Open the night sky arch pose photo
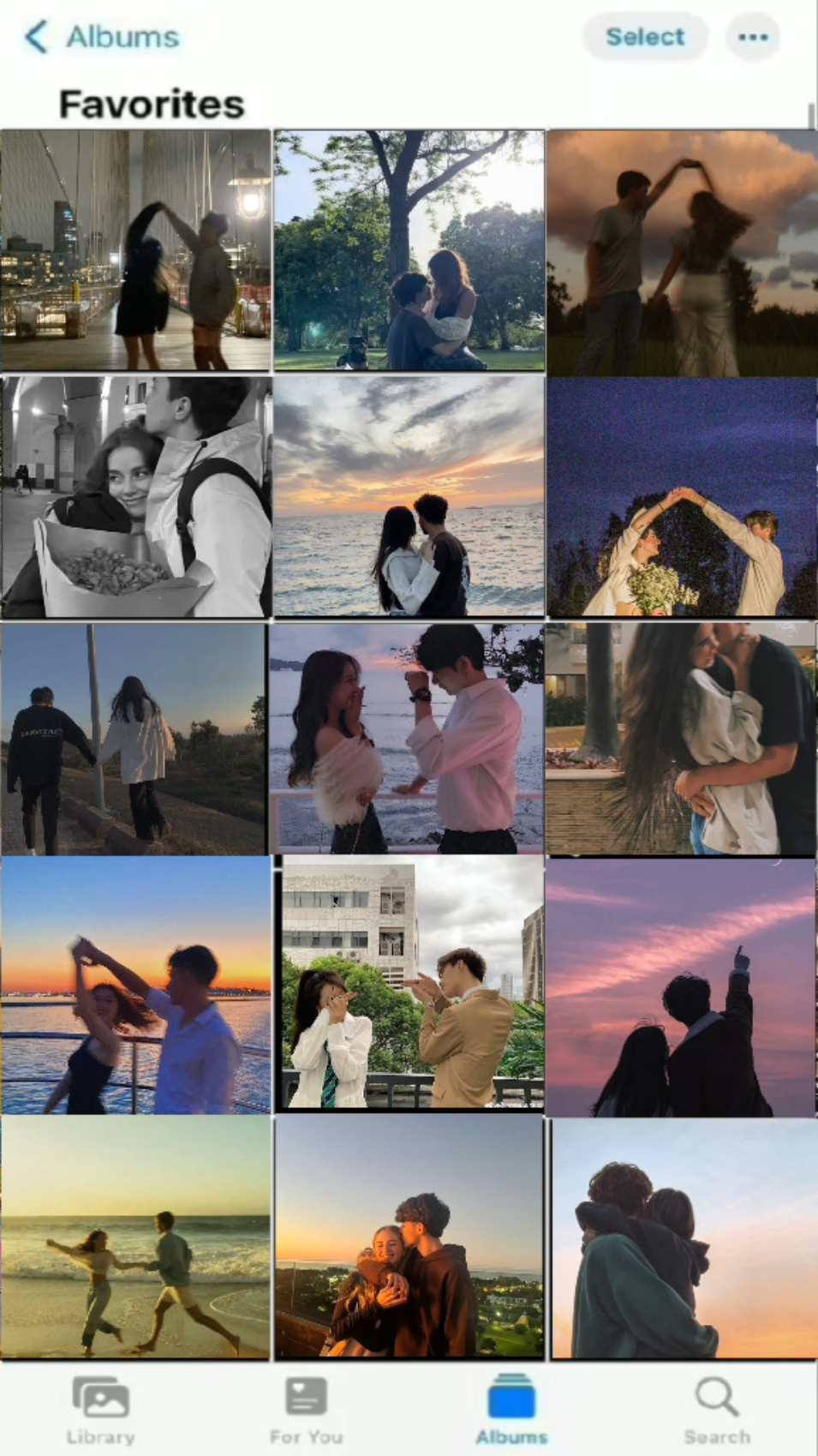This screenshot has height=1456, width=818. (x=682, y=497)
